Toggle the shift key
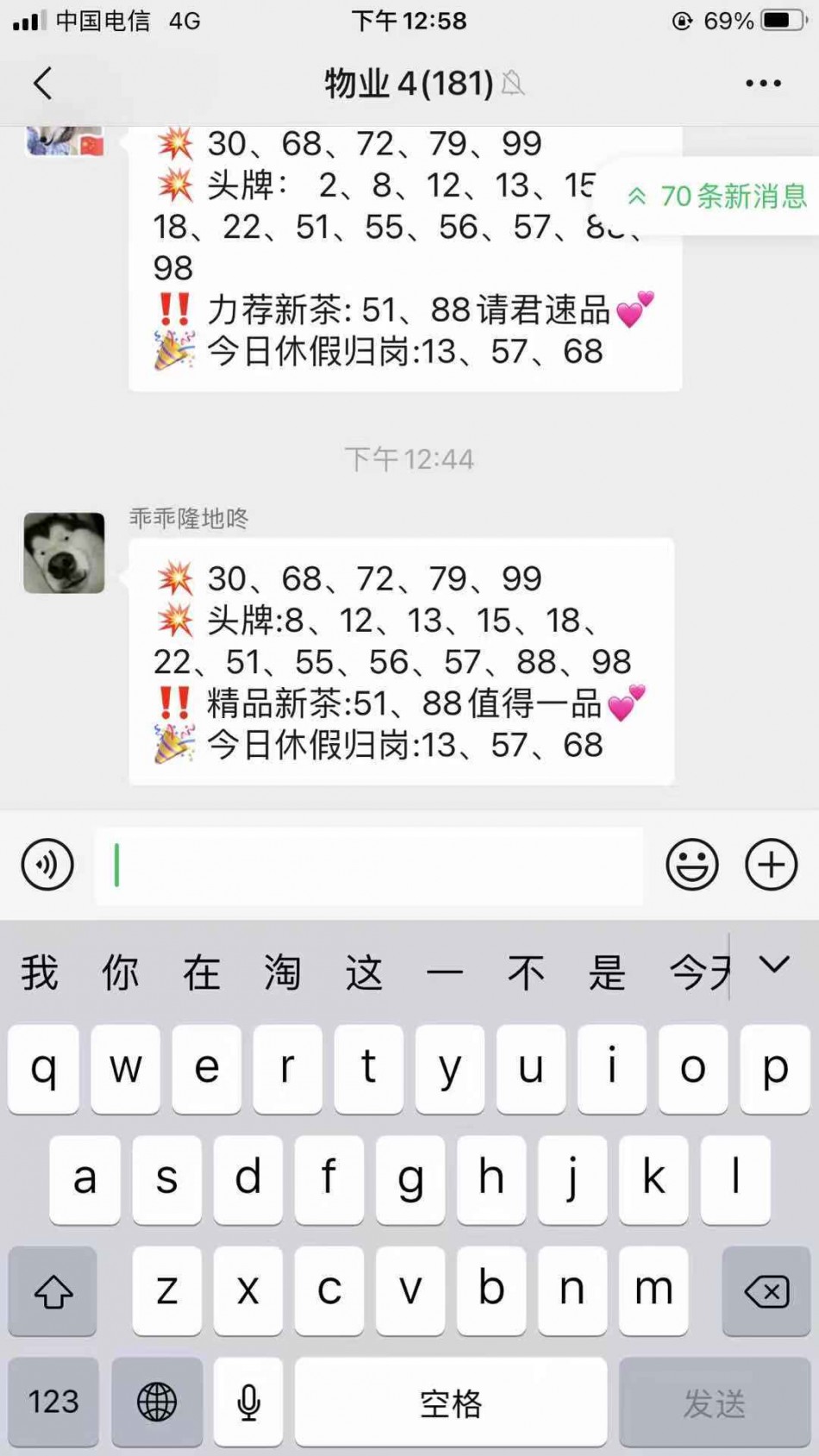This screenshot has width=819, height=1456. pos(53,1291)
